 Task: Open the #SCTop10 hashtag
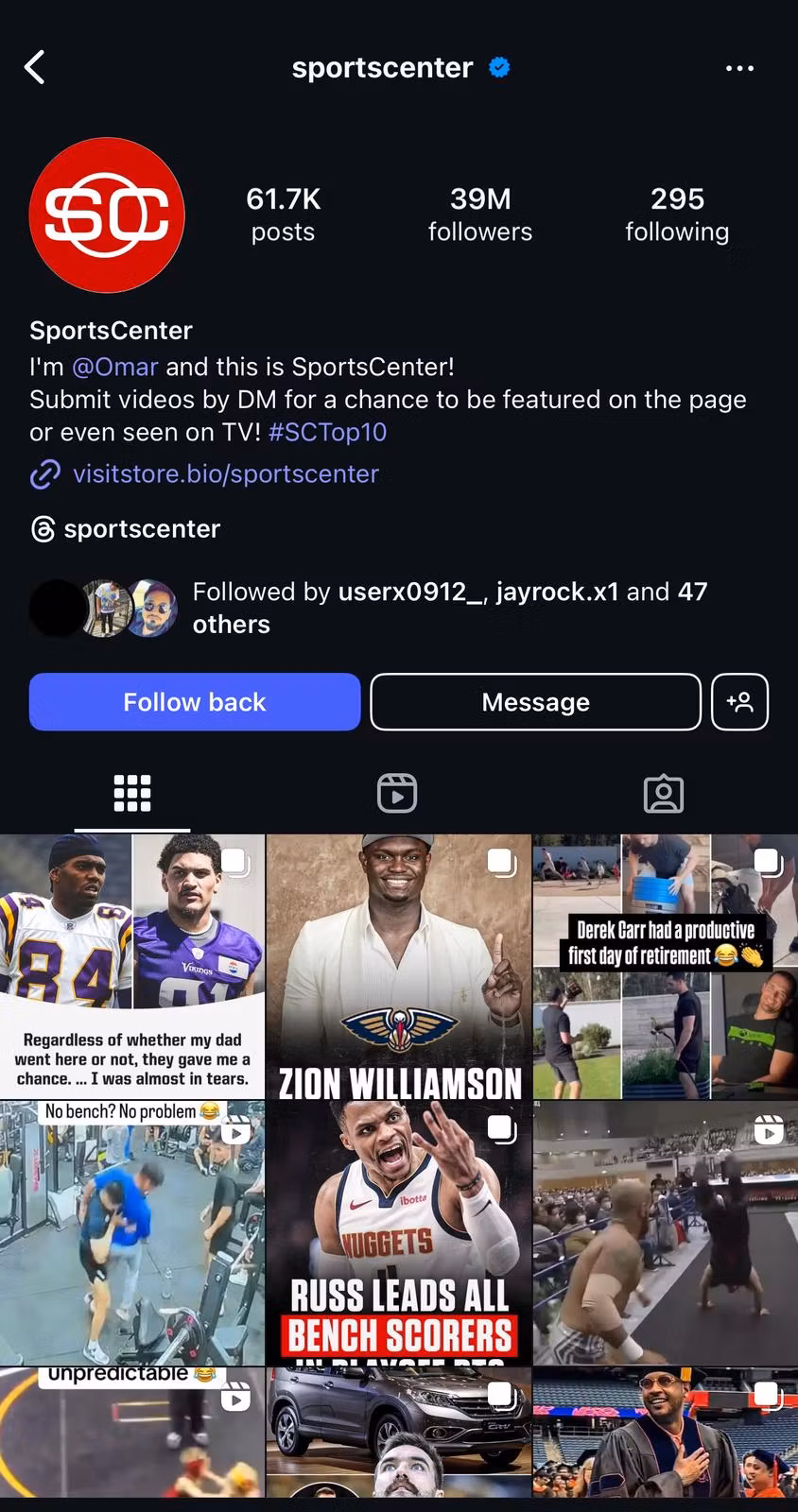[327, 432]
